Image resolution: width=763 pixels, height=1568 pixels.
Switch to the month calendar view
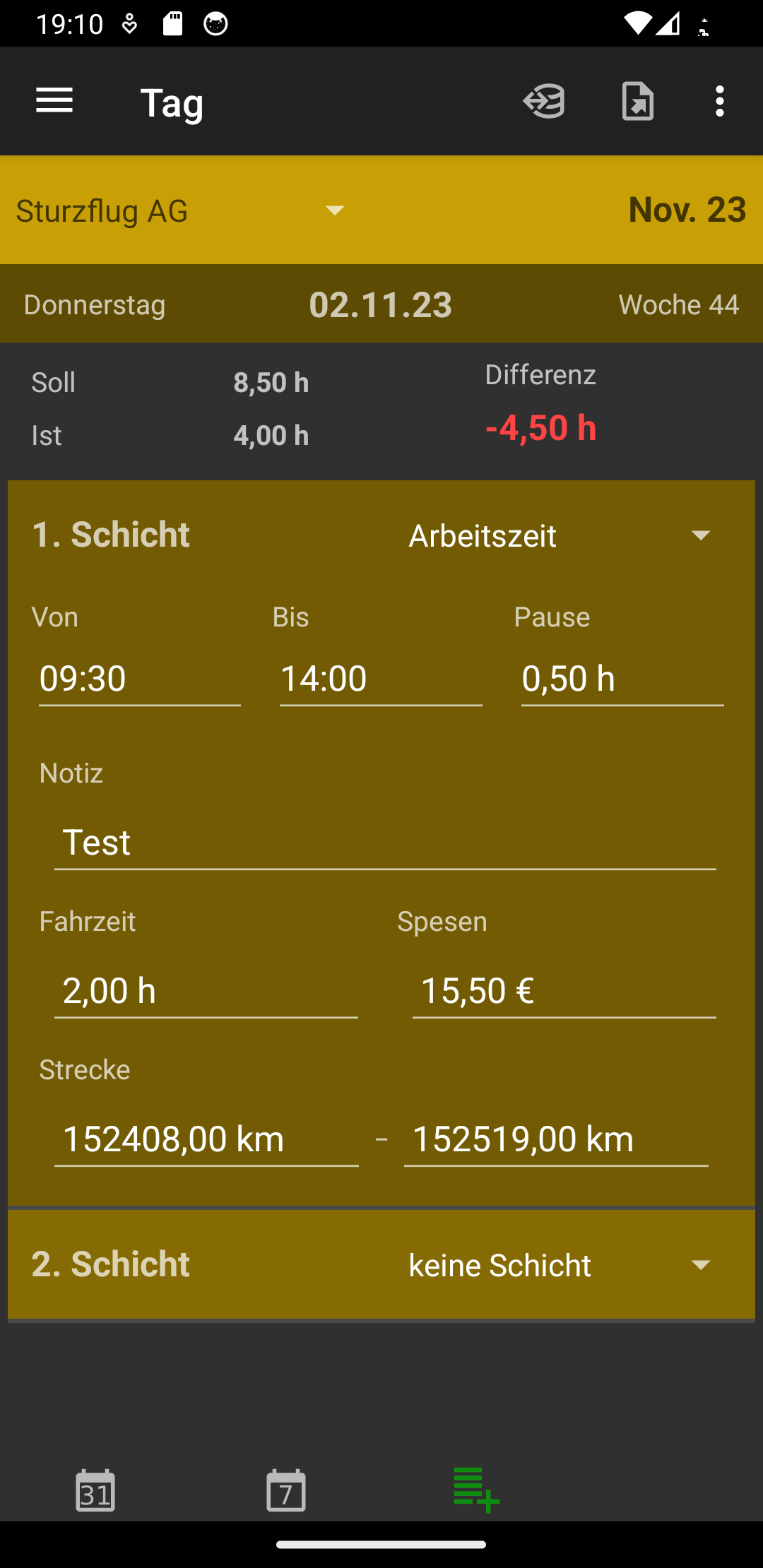tap(95, 1490)
